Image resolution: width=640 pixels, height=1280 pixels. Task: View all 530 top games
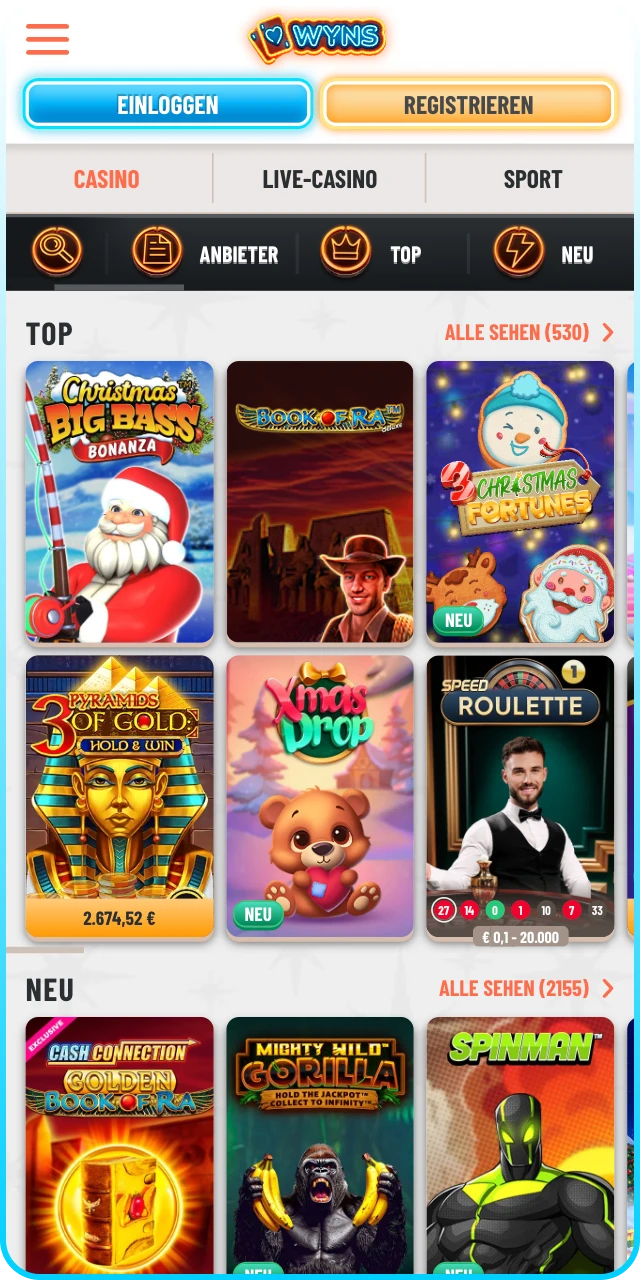click(529, 332)
